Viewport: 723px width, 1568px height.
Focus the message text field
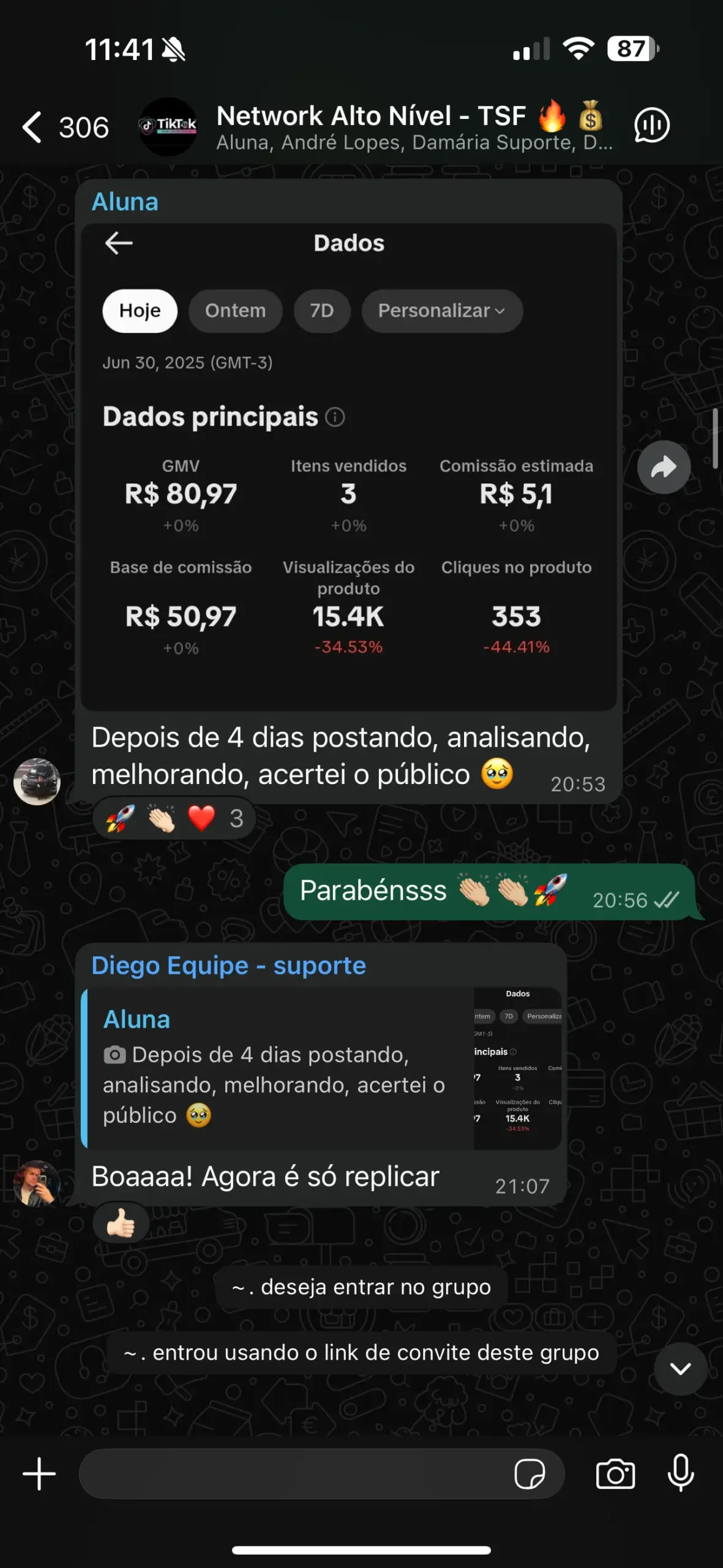(294, 1474)
